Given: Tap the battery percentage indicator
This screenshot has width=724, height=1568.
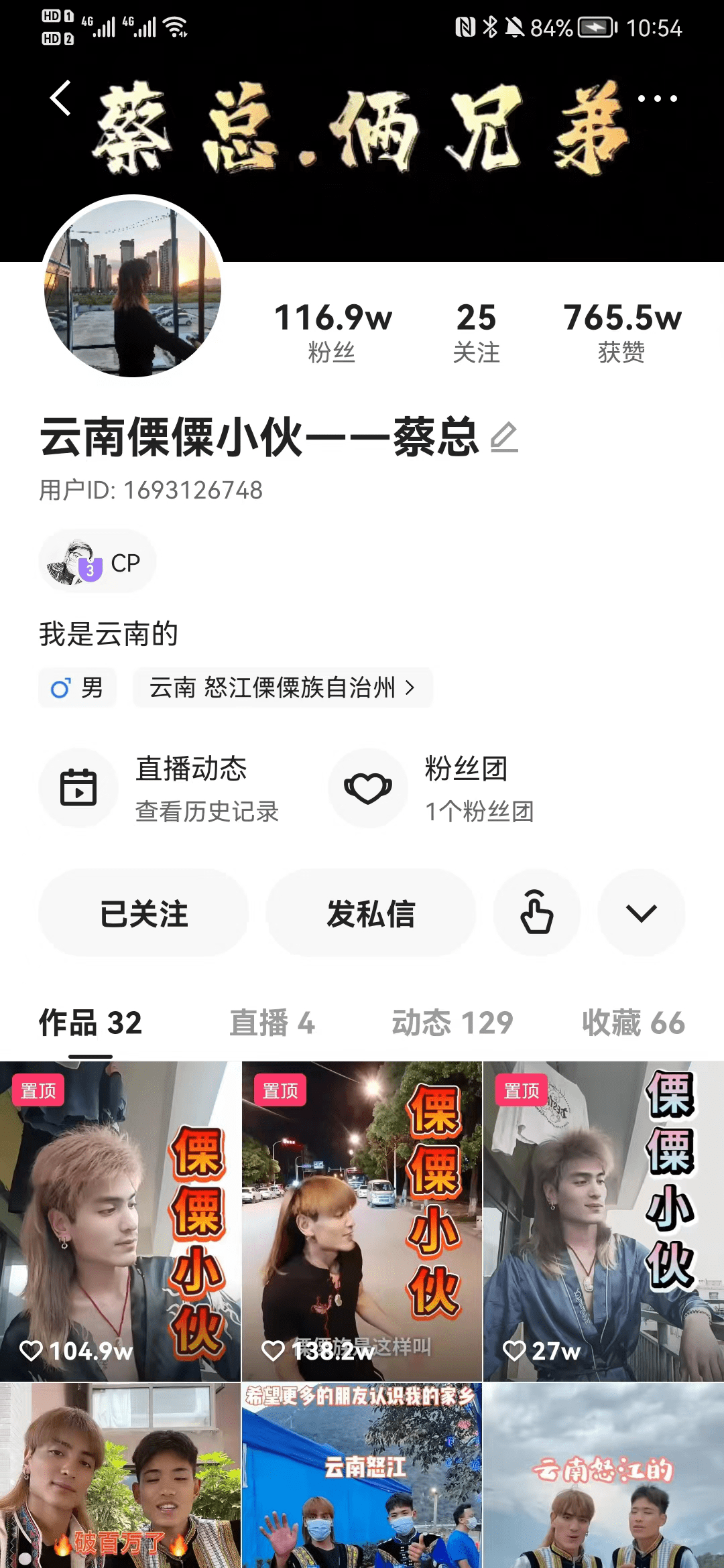Looking at the screenshot, I should (551, 27).
